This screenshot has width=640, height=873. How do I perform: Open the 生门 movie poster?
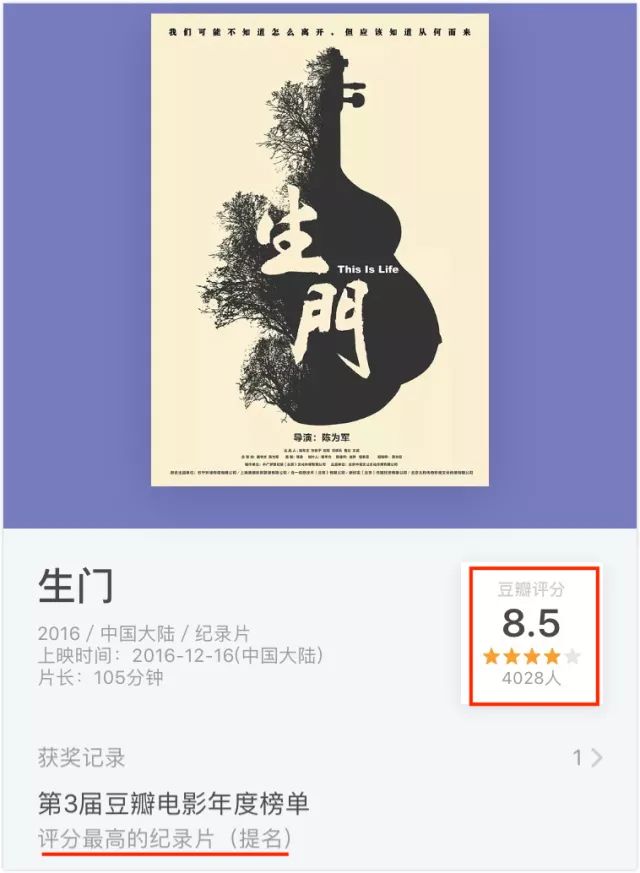click(320, 250)
